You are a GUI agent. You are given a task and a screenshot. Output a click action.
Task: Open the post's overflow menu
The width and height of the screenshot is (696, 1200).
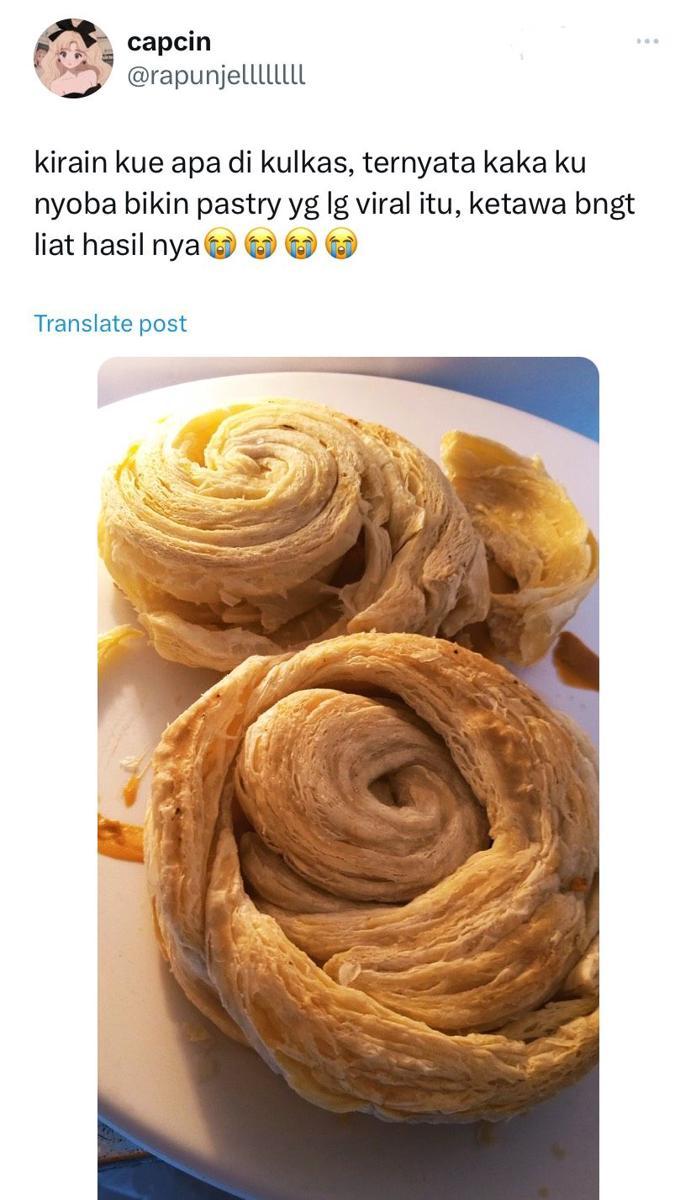click(647, 41)
